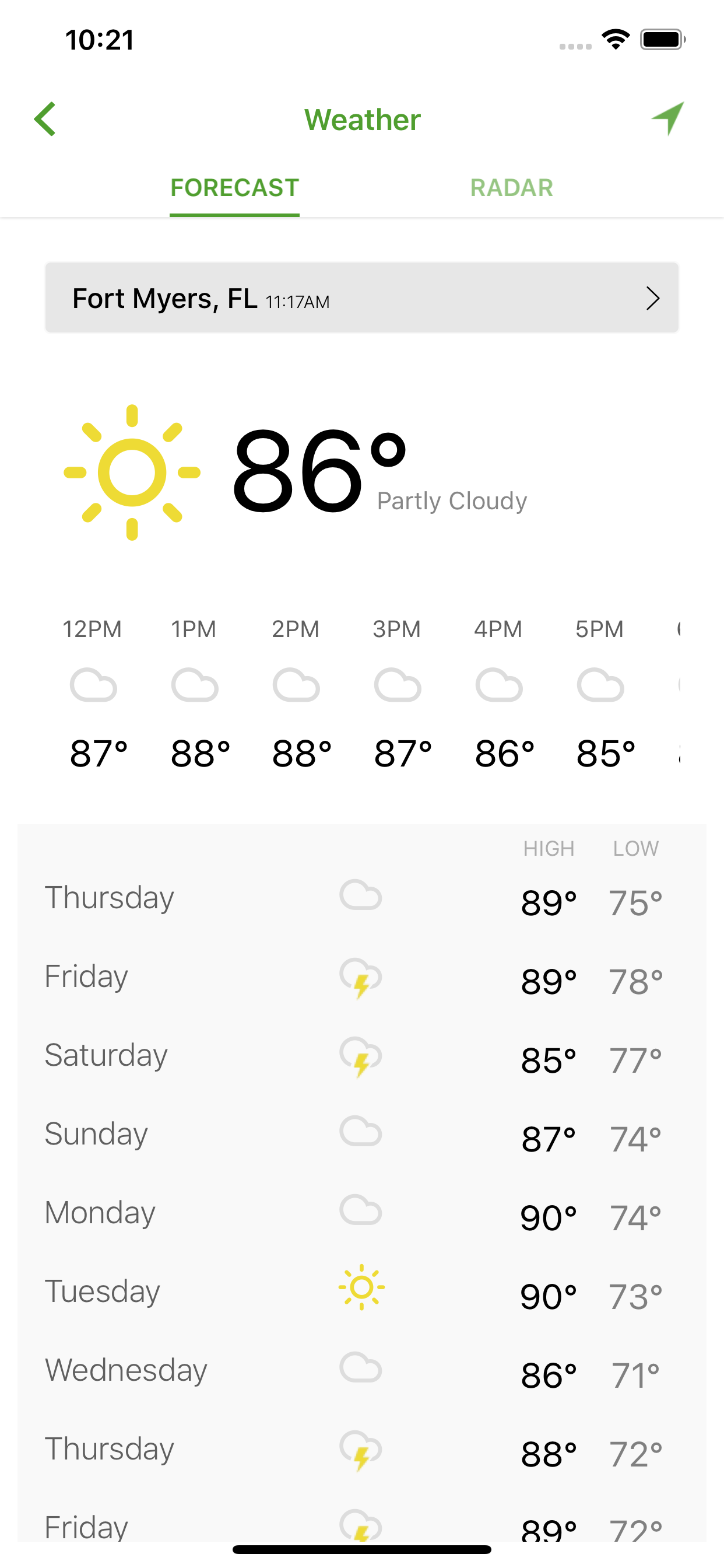The height and width of the screenshot is (1568, 724).
Task: Select the Forecast tab
Action: point(234,187)
